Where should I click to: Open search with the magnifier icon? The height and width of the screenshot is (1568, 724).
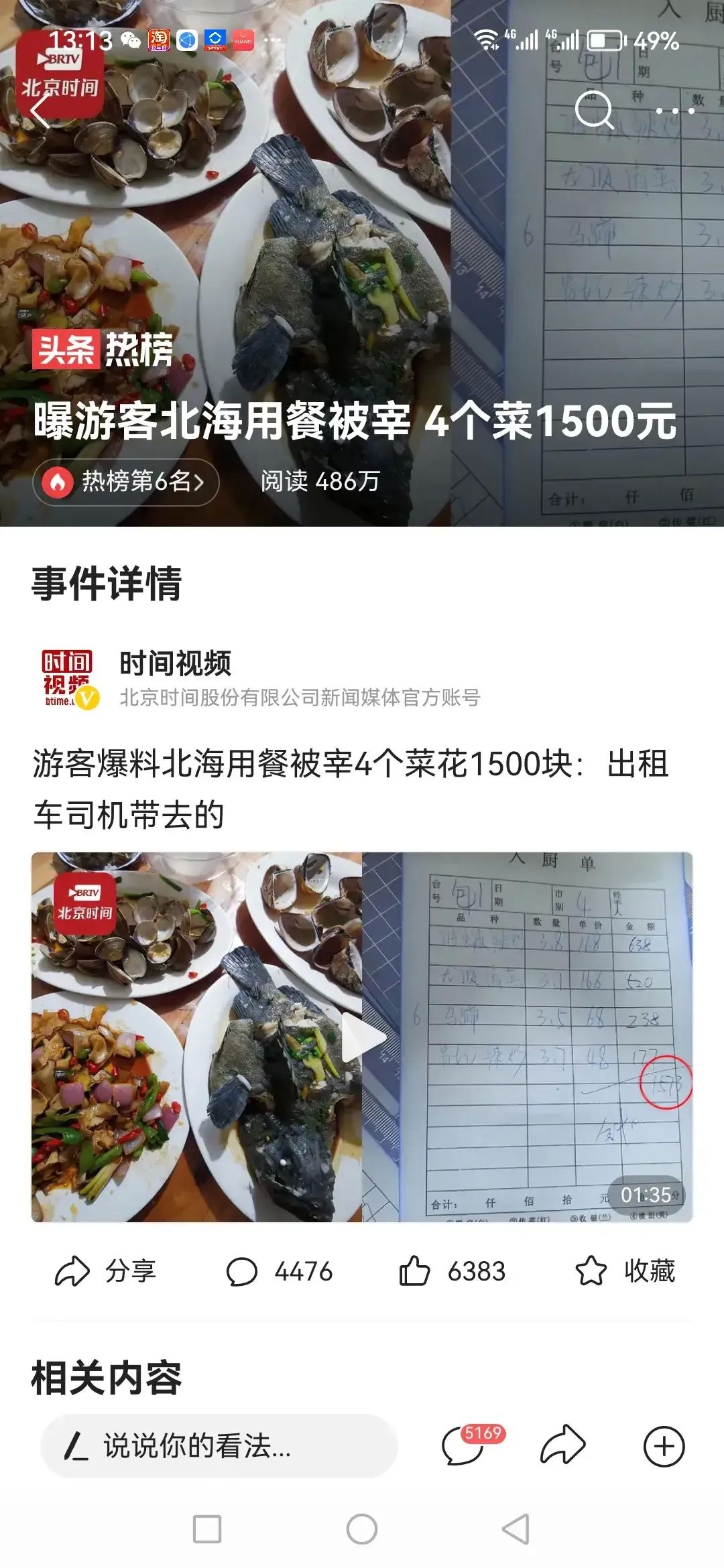coord(594,109)
